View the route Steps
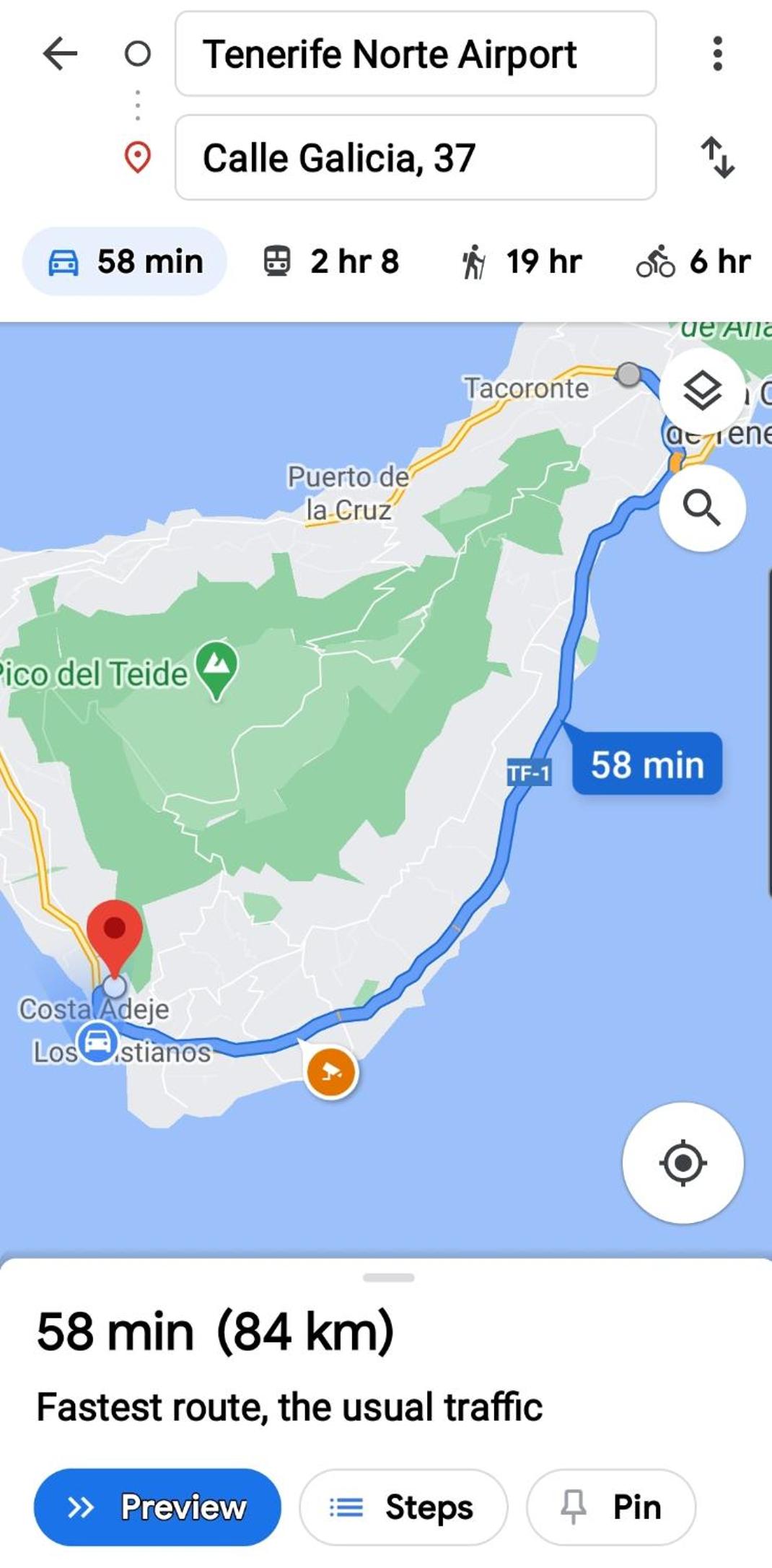 pos(403,1507)
